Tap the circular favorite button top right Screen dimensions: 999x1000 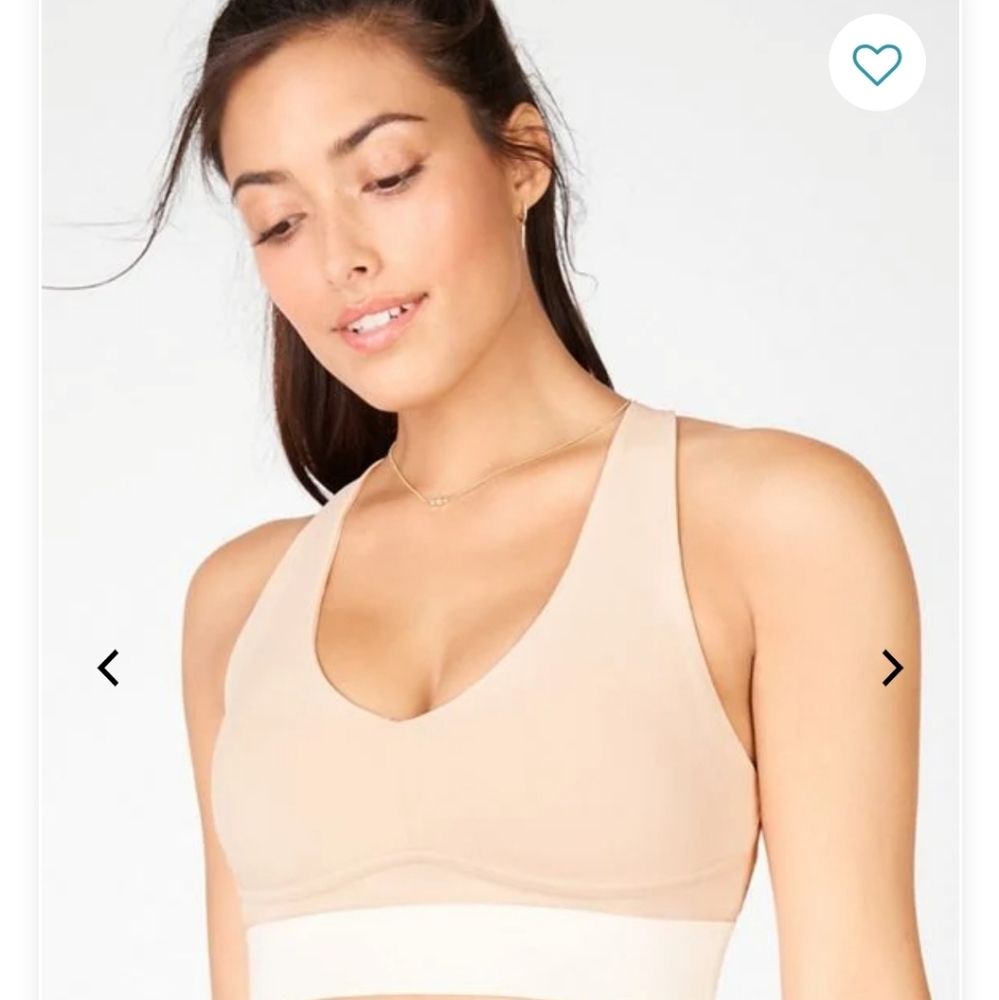(876, 62)
